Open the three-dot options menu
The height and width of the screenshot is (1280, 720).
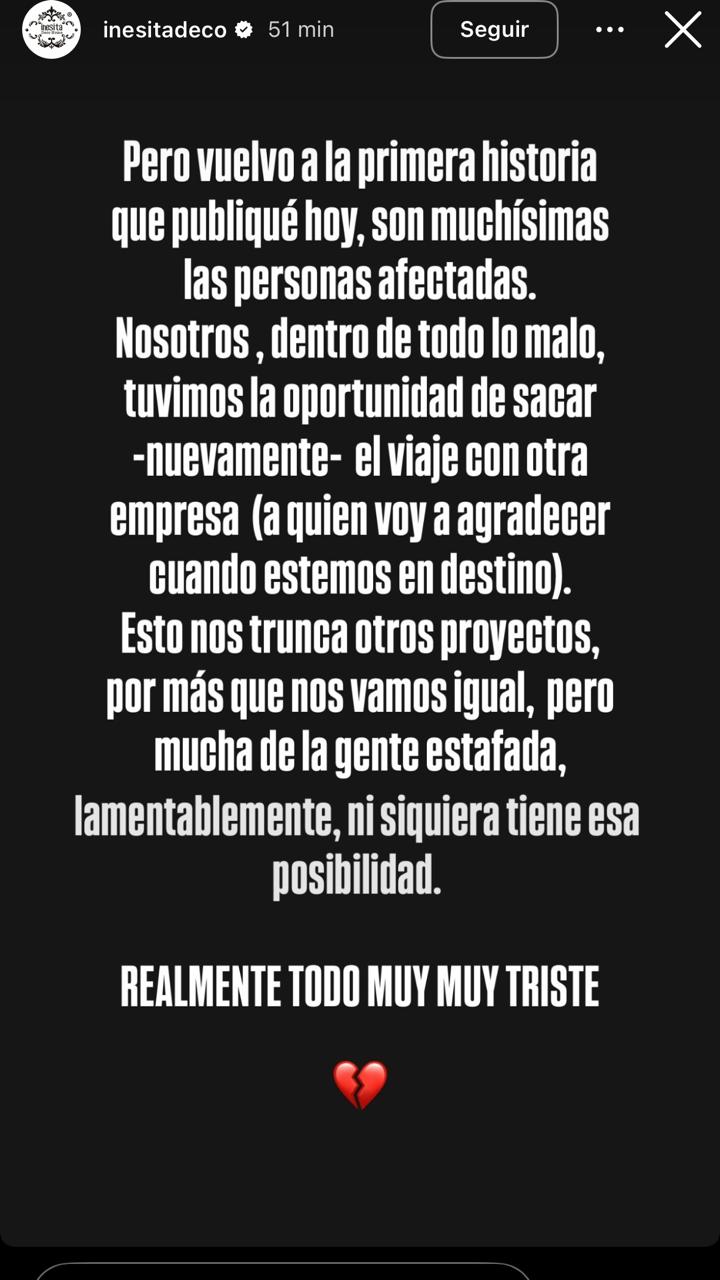(609, 30)
